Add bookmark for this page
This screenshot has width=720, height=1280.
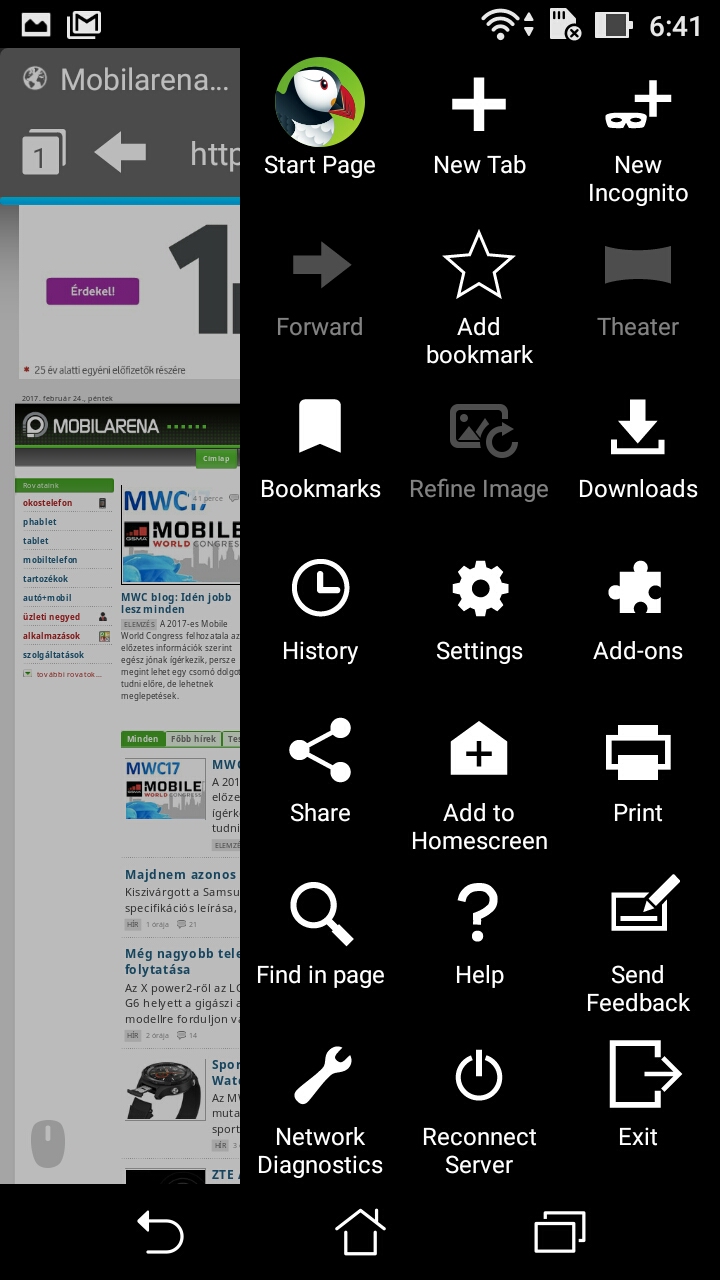point(479,298)
